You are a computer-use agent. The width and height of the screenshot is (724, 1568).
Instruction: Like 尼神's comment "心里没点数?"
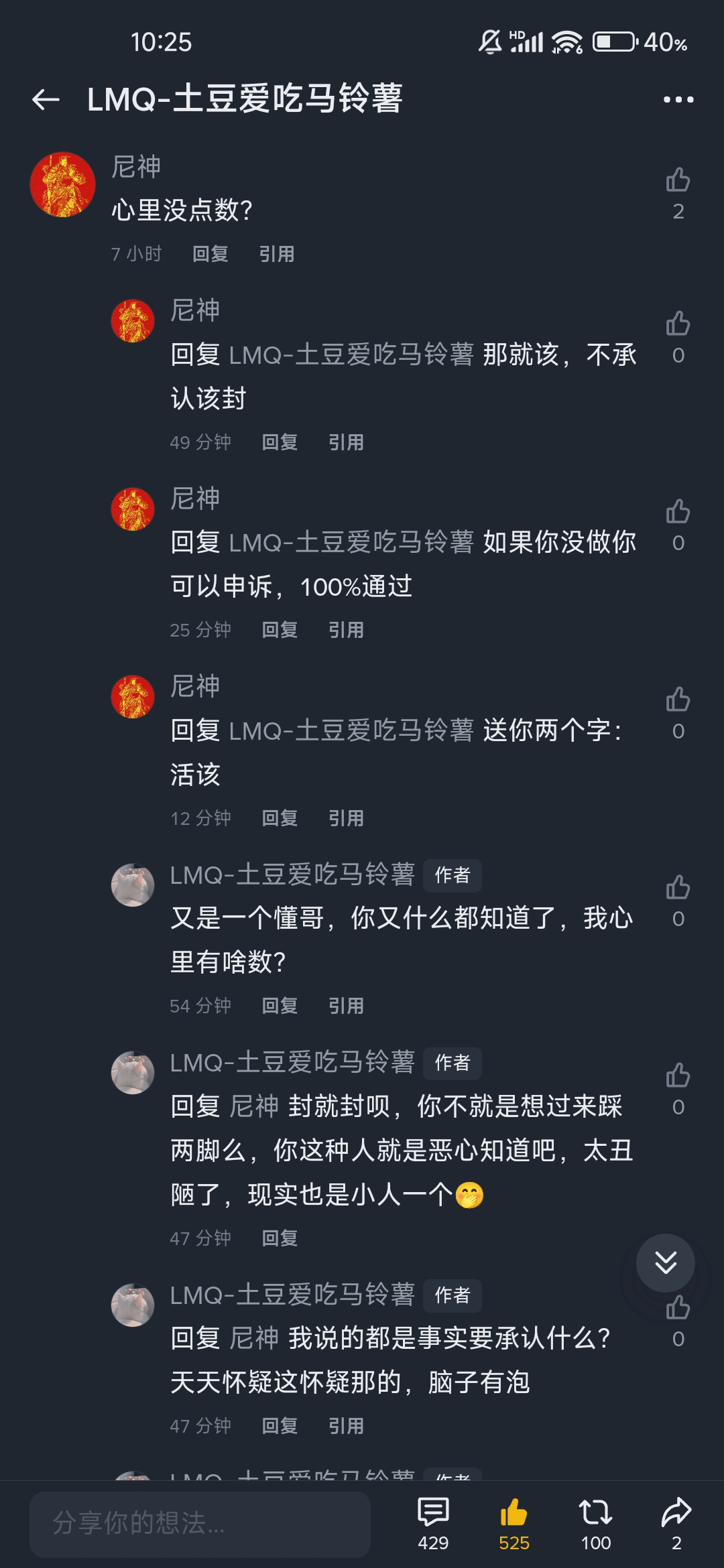point(678,181)
